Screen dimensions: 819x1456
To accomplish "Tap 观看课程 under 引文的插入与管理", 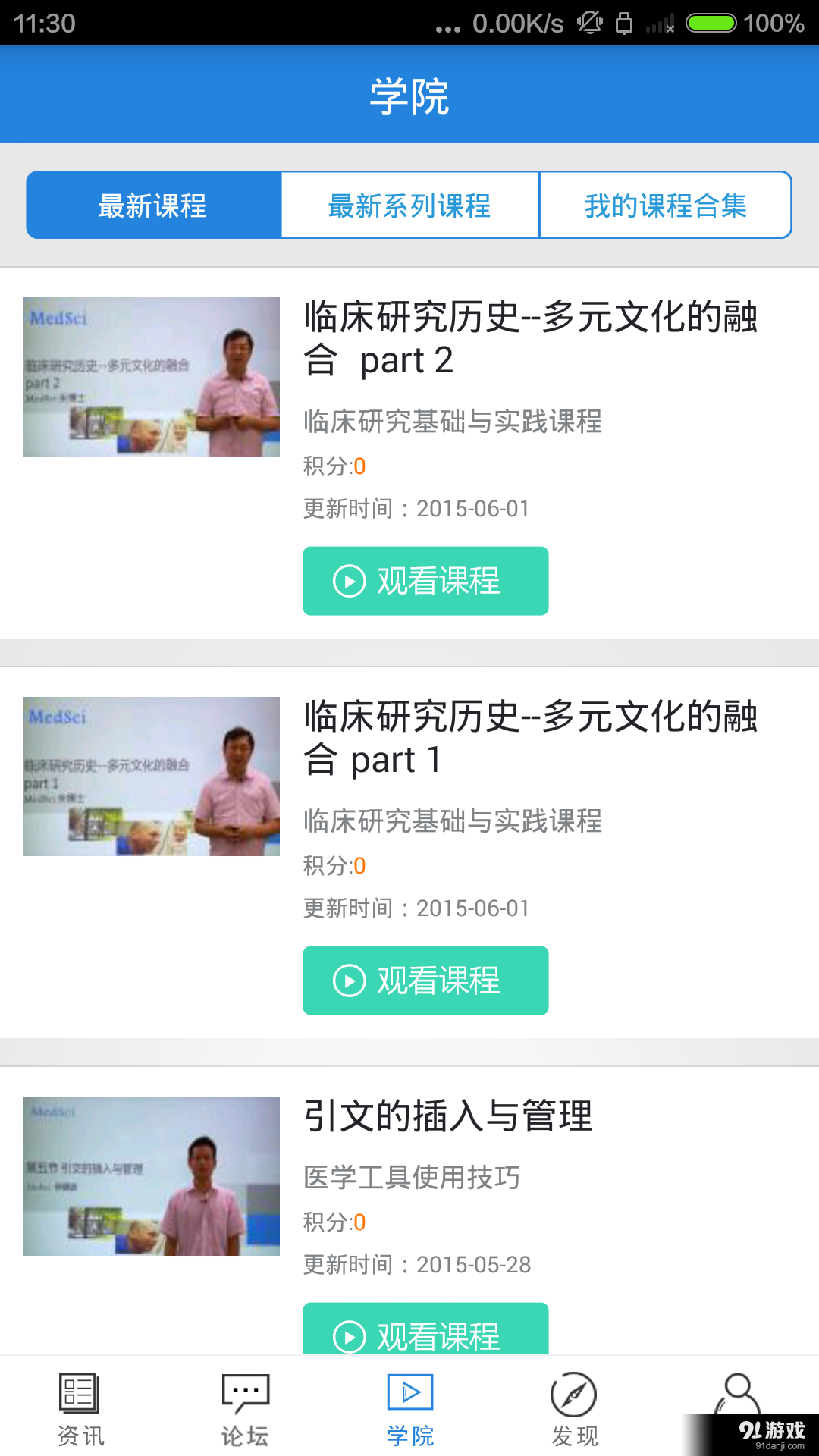I will tap(426, 1331).
